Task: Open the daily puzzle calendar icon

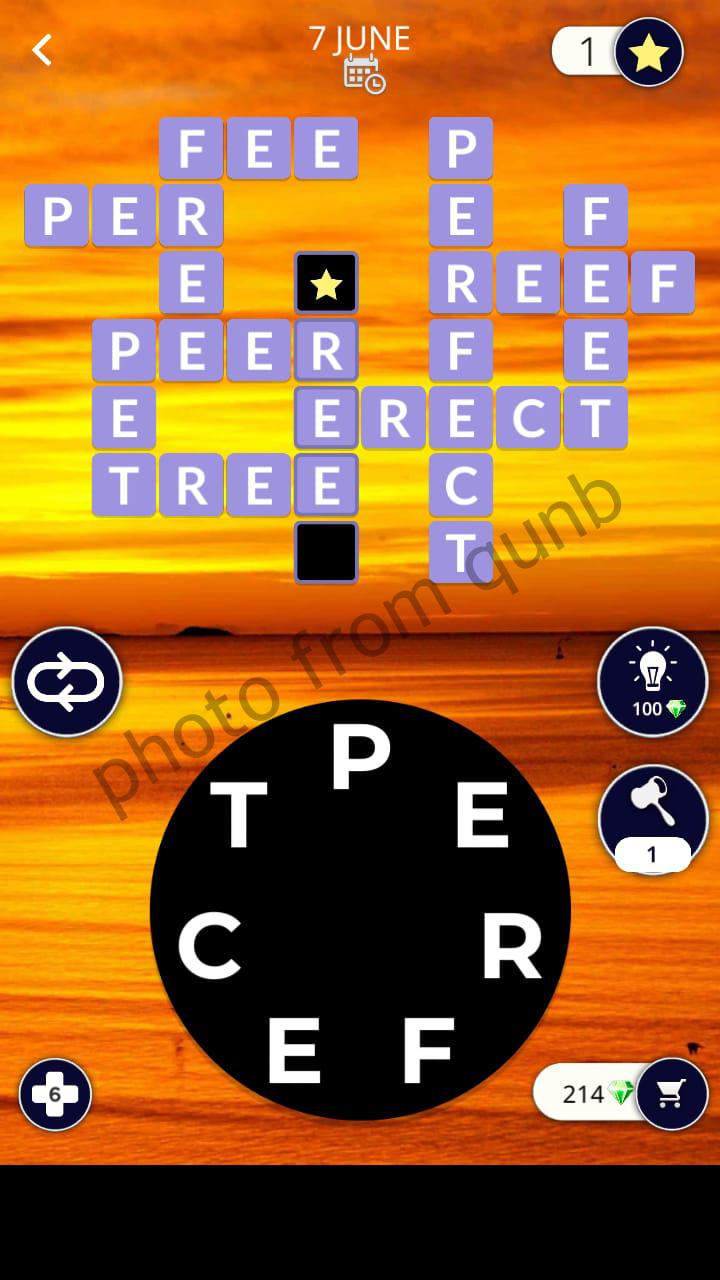Action: tap(364, 75)
